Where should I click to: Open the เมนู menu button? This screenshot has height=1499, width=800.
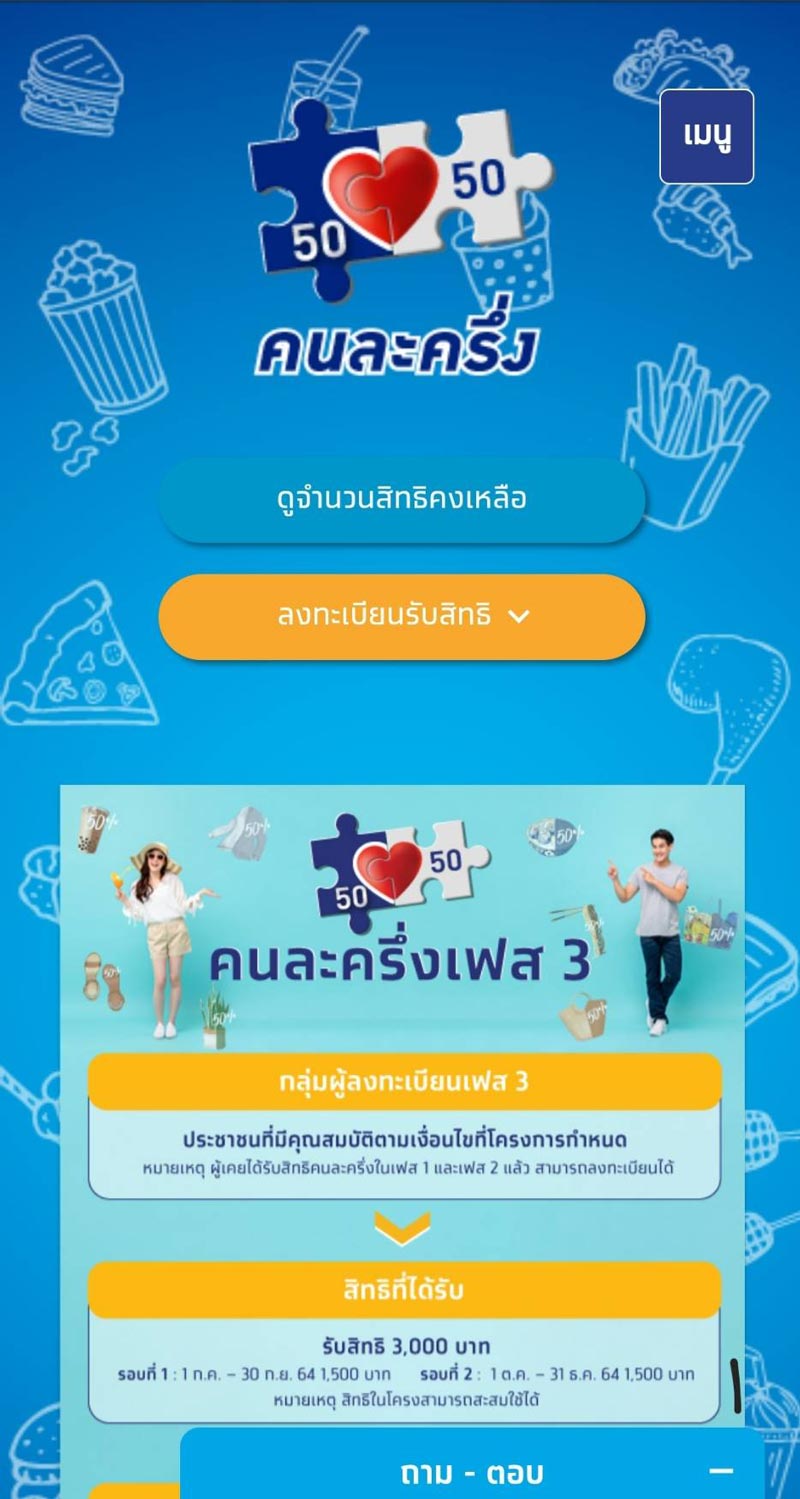pos(706,136)
